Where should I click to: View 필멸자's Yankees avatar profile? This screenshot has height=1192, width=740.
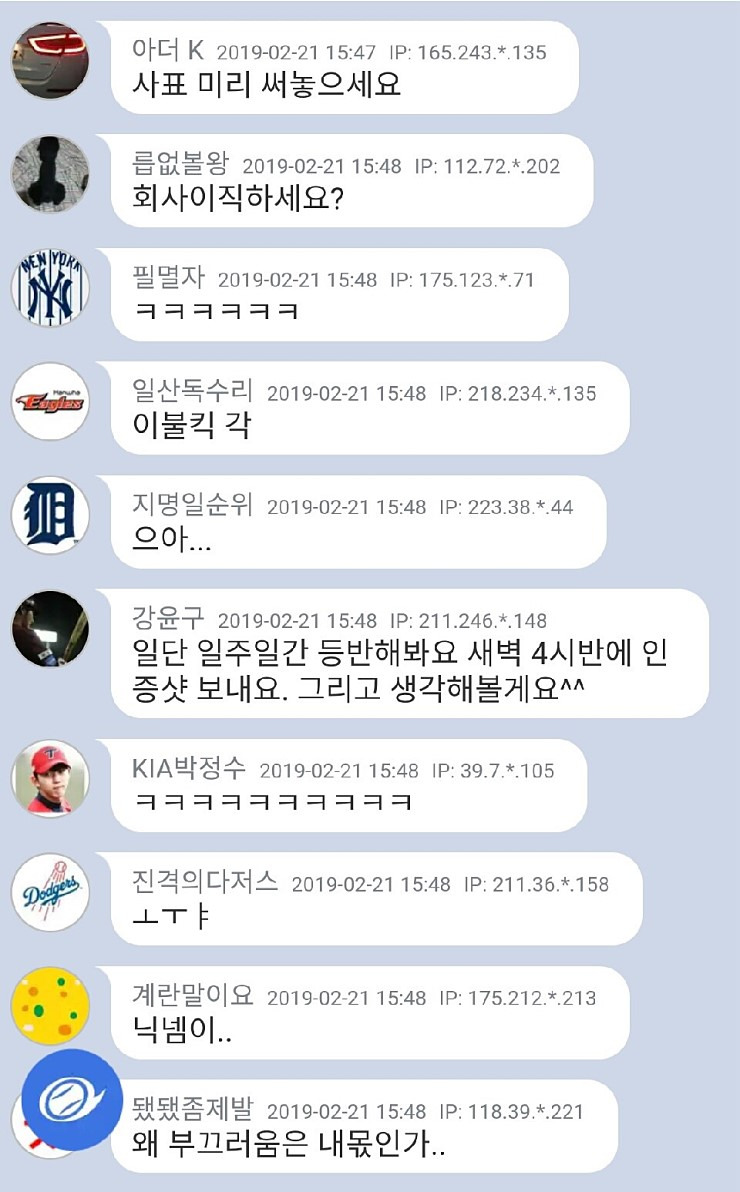pyautogui.click(x=50, y=287)
